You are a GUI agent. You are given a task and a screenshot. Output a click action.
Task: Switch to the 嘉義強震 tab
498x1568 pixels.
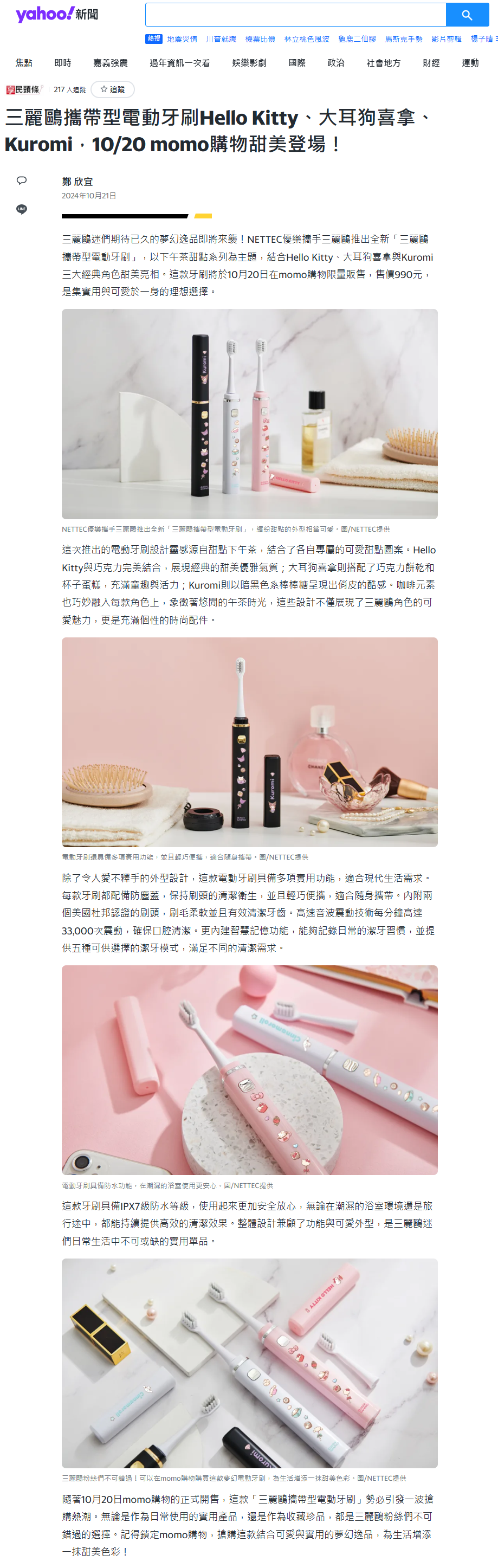pyautogui.click(x=110, y=63)
